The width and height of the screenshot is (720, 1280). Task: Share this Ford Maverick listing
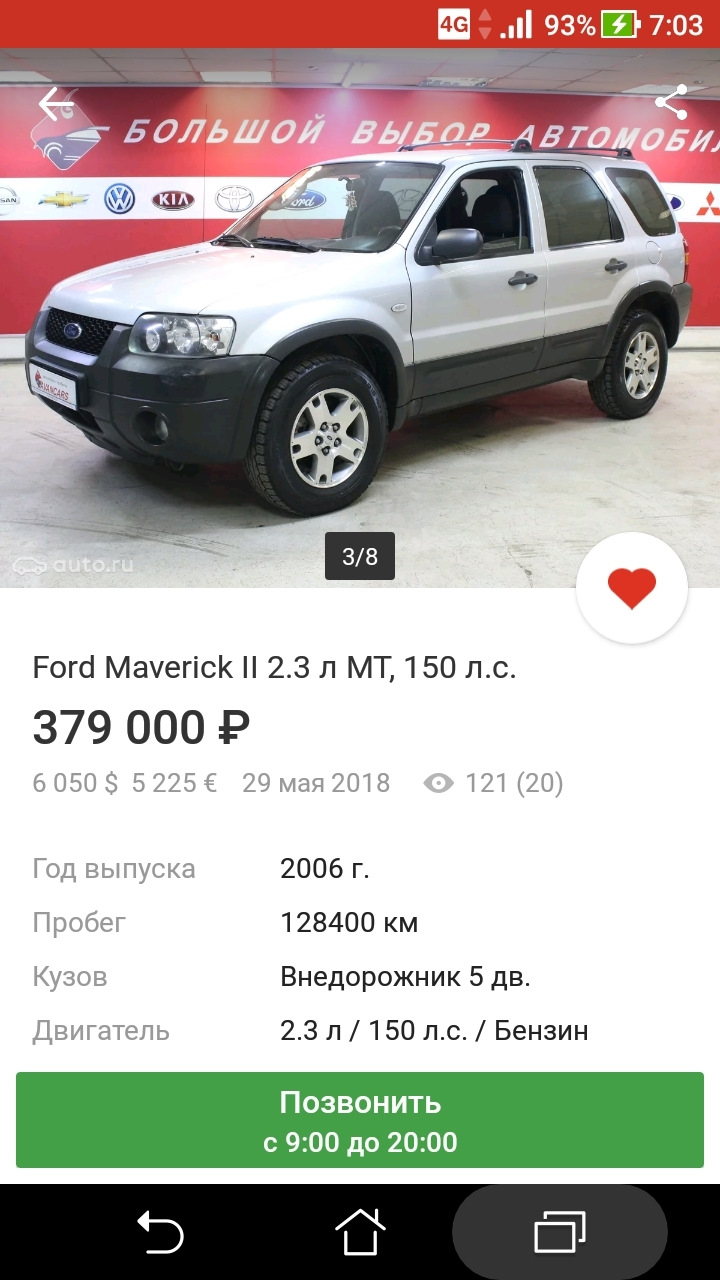point(670,102)
